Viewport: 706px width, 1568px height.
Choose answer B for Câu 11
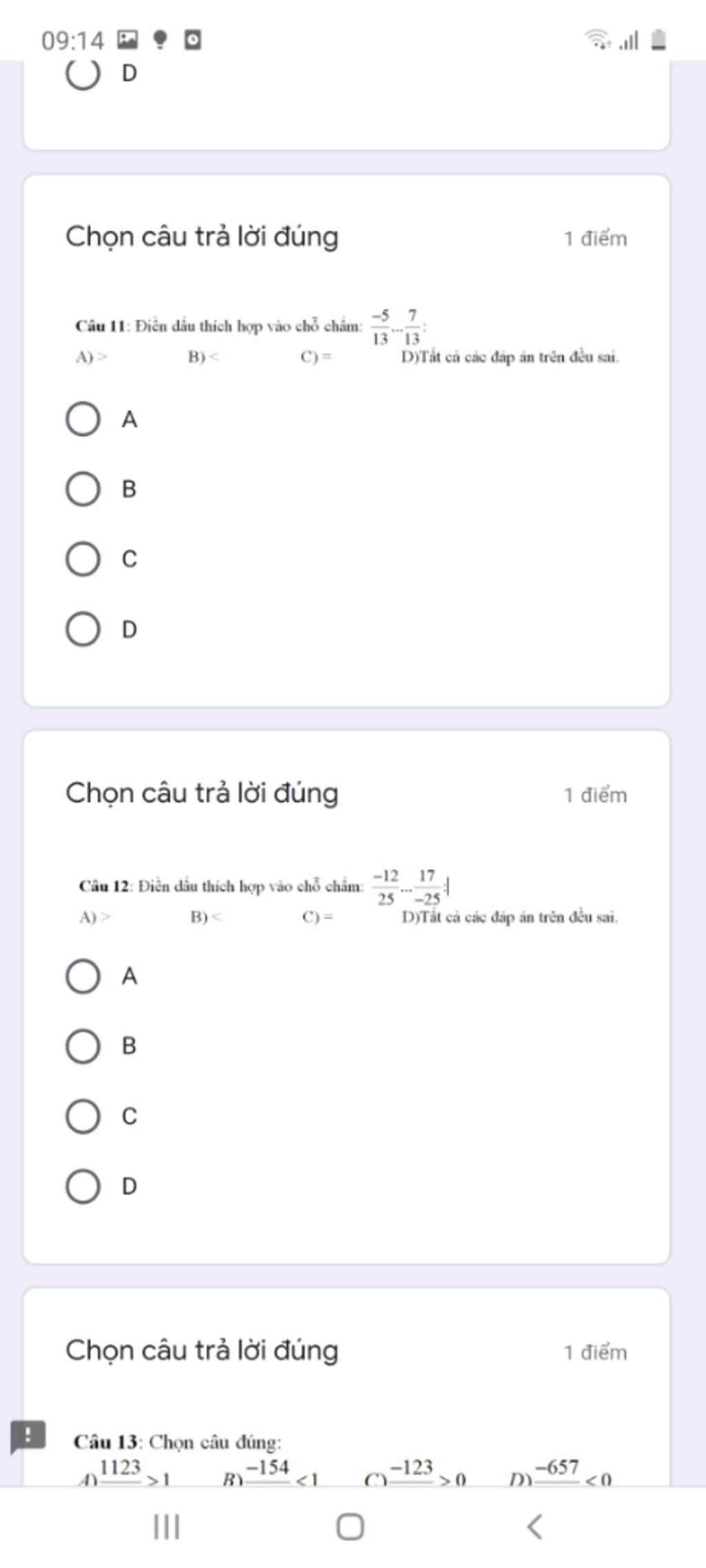click(x=83, y=489)
